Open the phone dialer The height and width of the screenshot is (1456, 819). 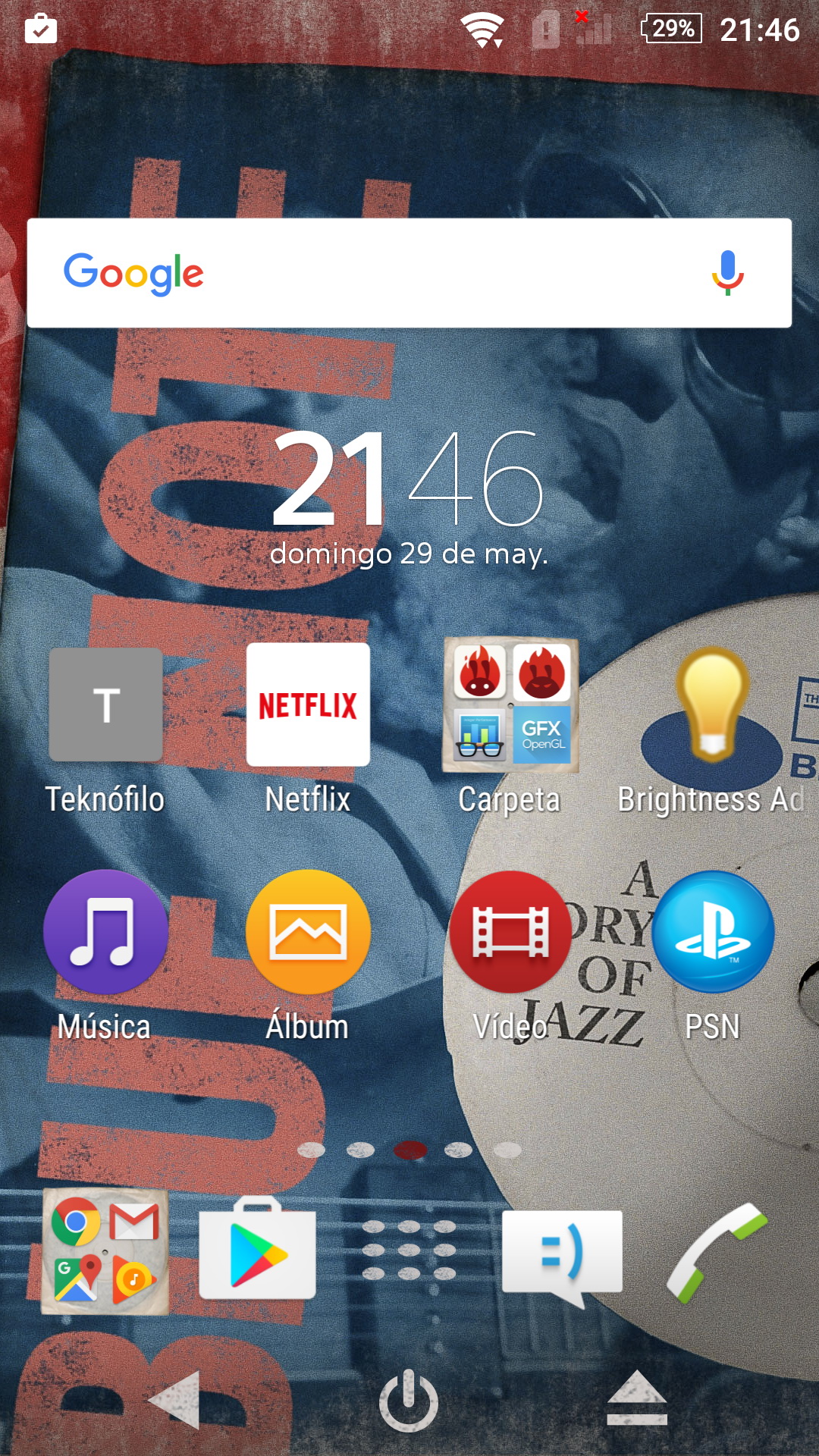[x=717, y=1251]
